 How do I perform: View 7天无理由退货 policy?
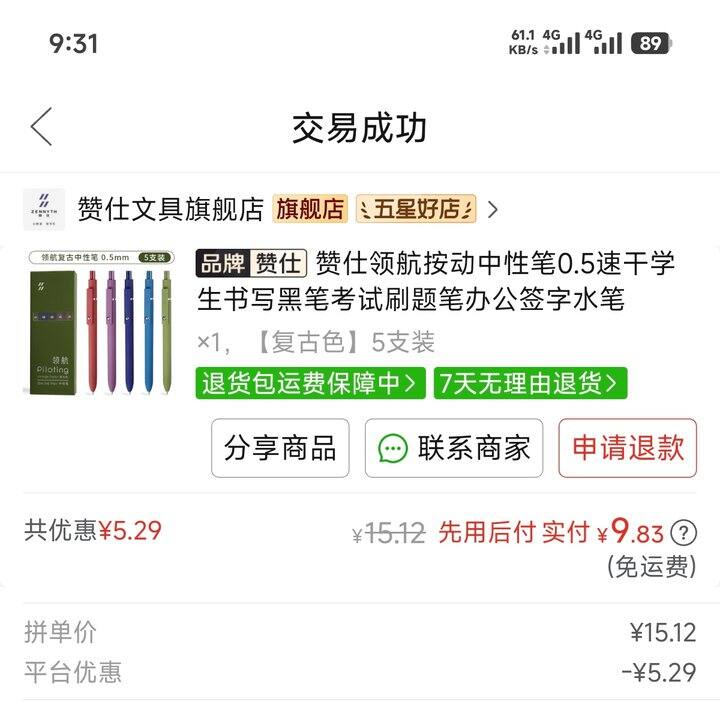coord(530,383)
